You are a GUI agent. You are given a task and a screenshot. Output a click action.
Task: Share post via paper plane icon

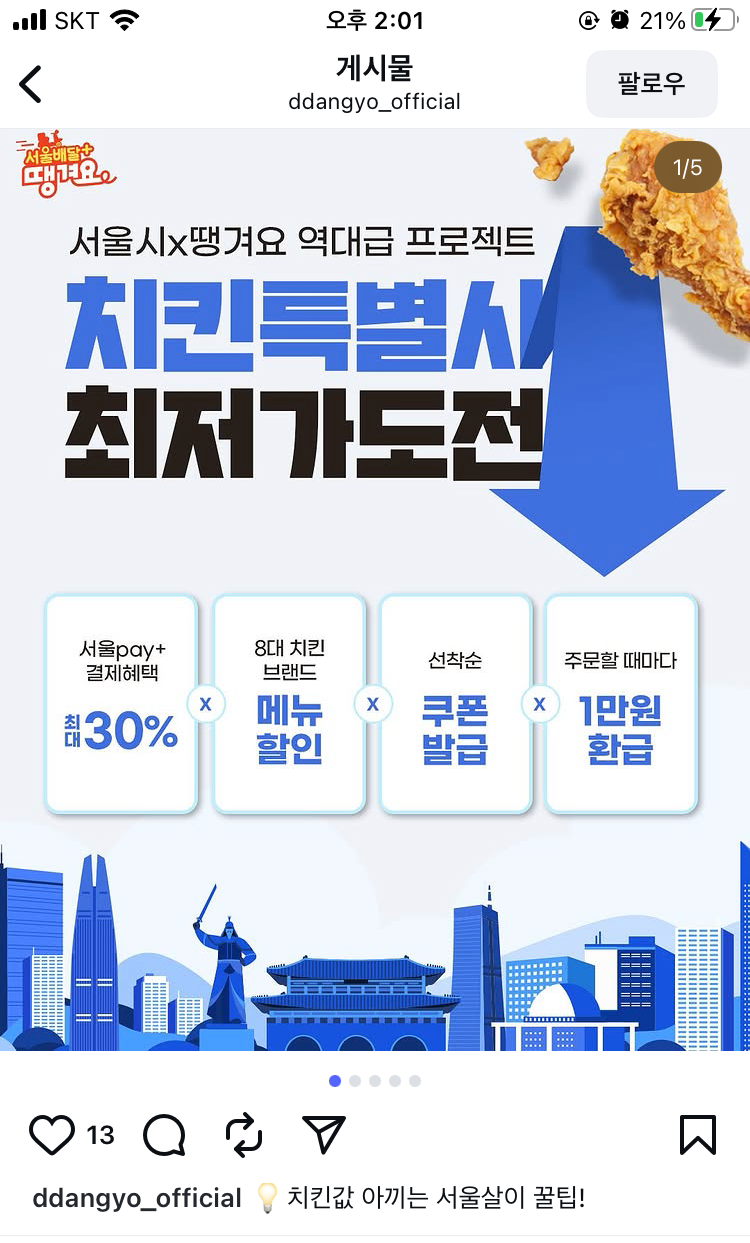coord(323,1135)
